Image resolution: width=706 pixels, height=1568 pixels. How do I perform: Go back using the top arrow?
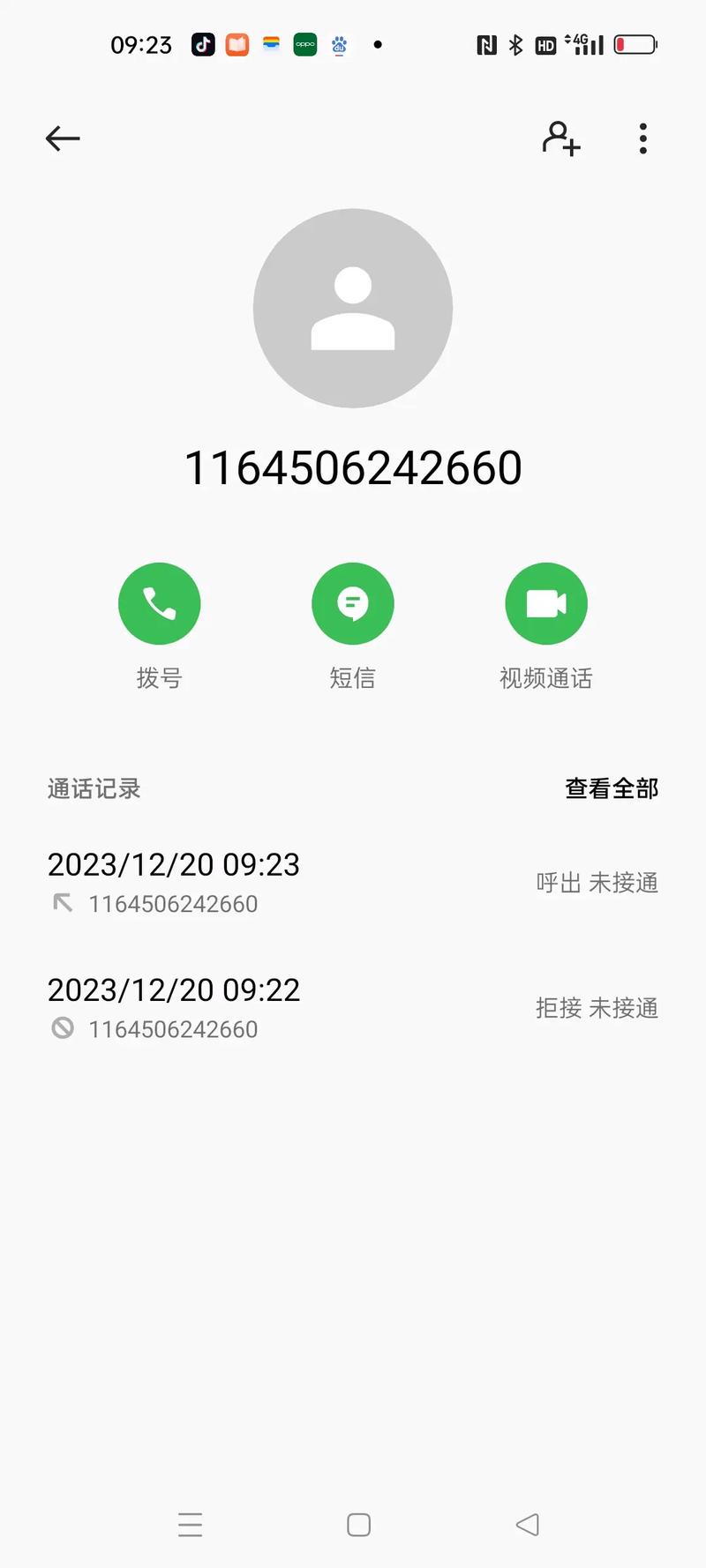click(x=63, y=138)
